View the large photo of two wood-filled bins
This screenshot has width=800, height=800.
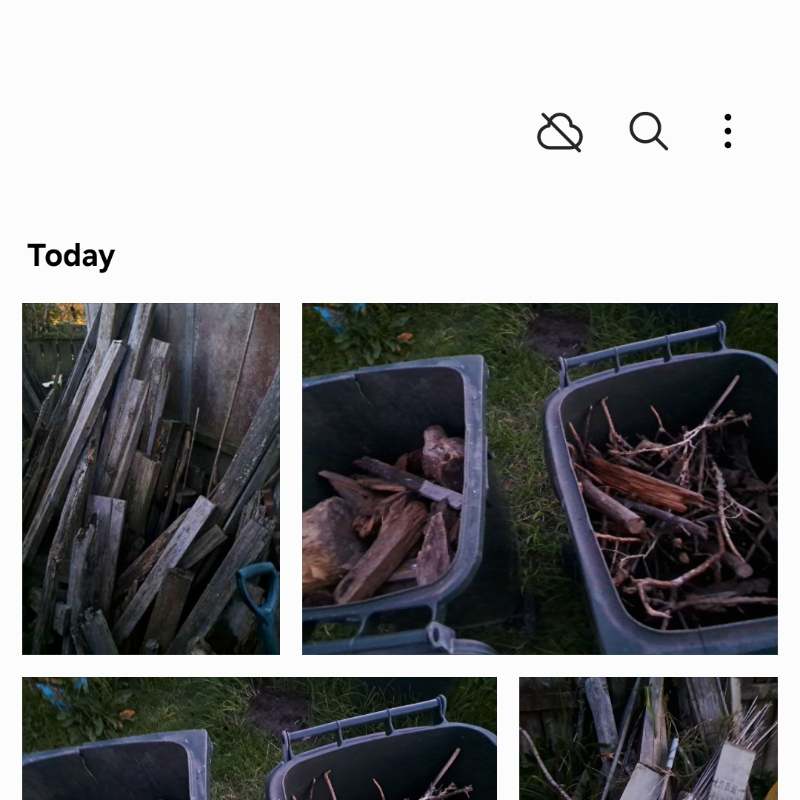tap(540, 478)
